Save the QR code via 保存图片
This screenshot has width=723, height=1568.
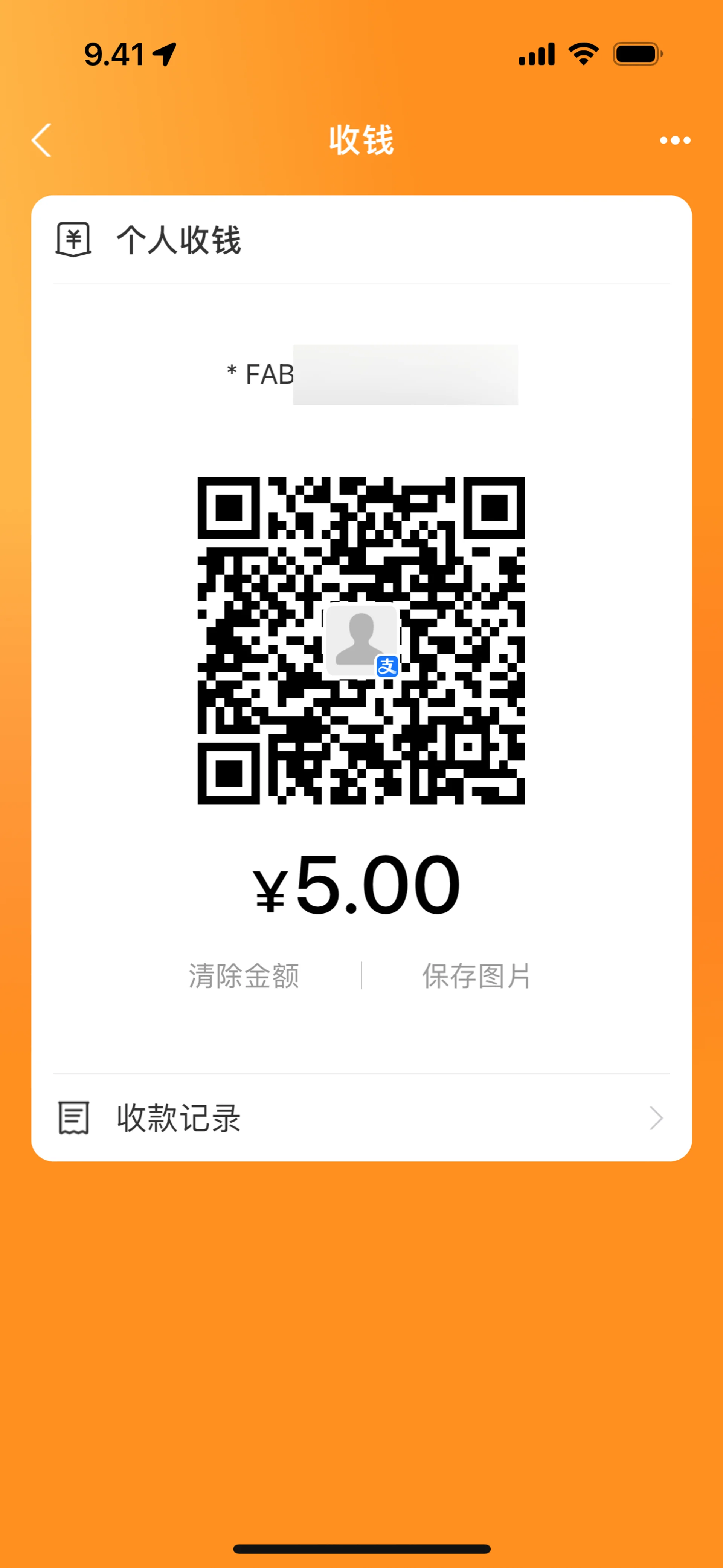point(476,976)
